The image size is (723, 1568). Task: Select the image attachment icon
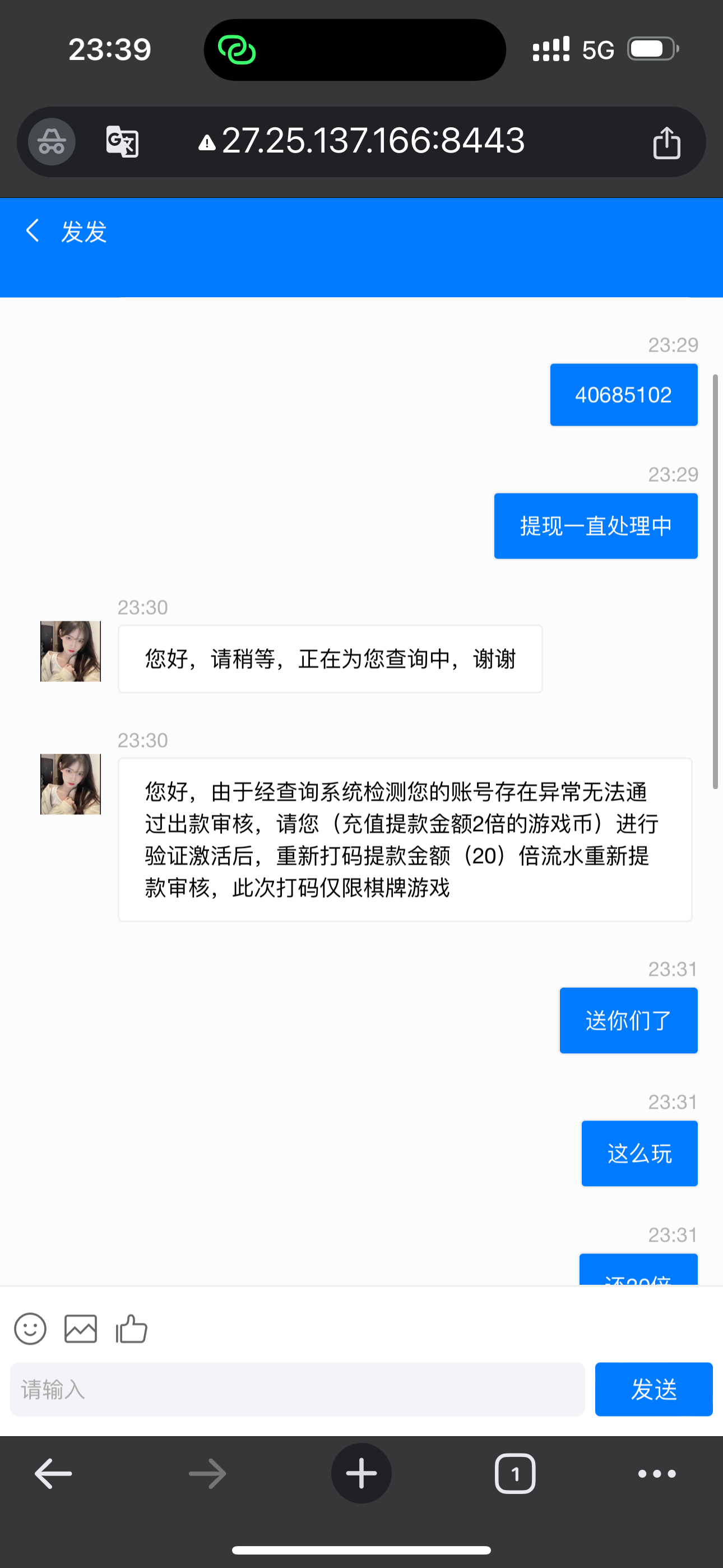coord(80,1329)
